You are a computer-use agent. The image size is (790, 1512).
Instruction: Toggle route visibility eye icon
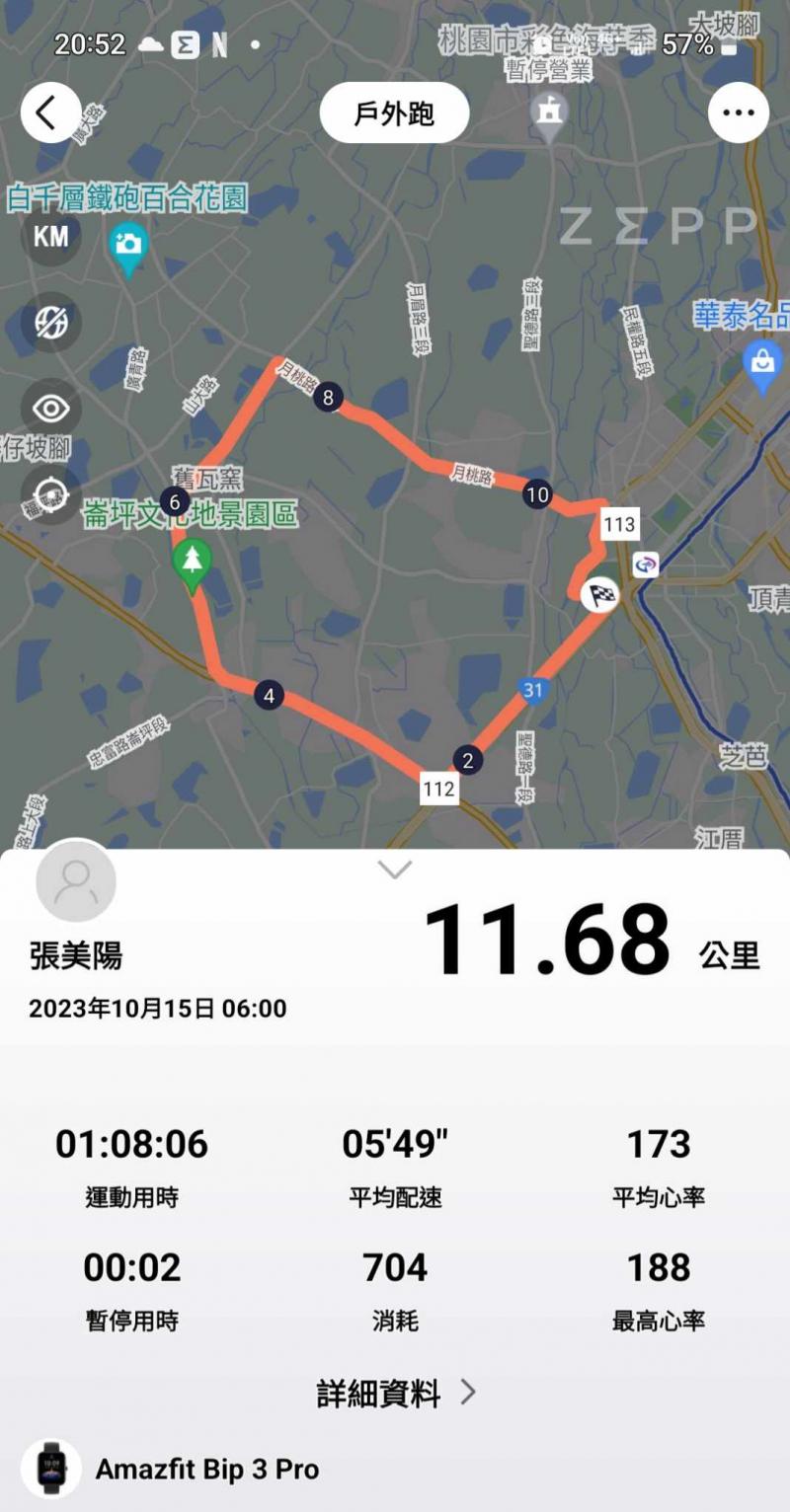click(50, 408)
